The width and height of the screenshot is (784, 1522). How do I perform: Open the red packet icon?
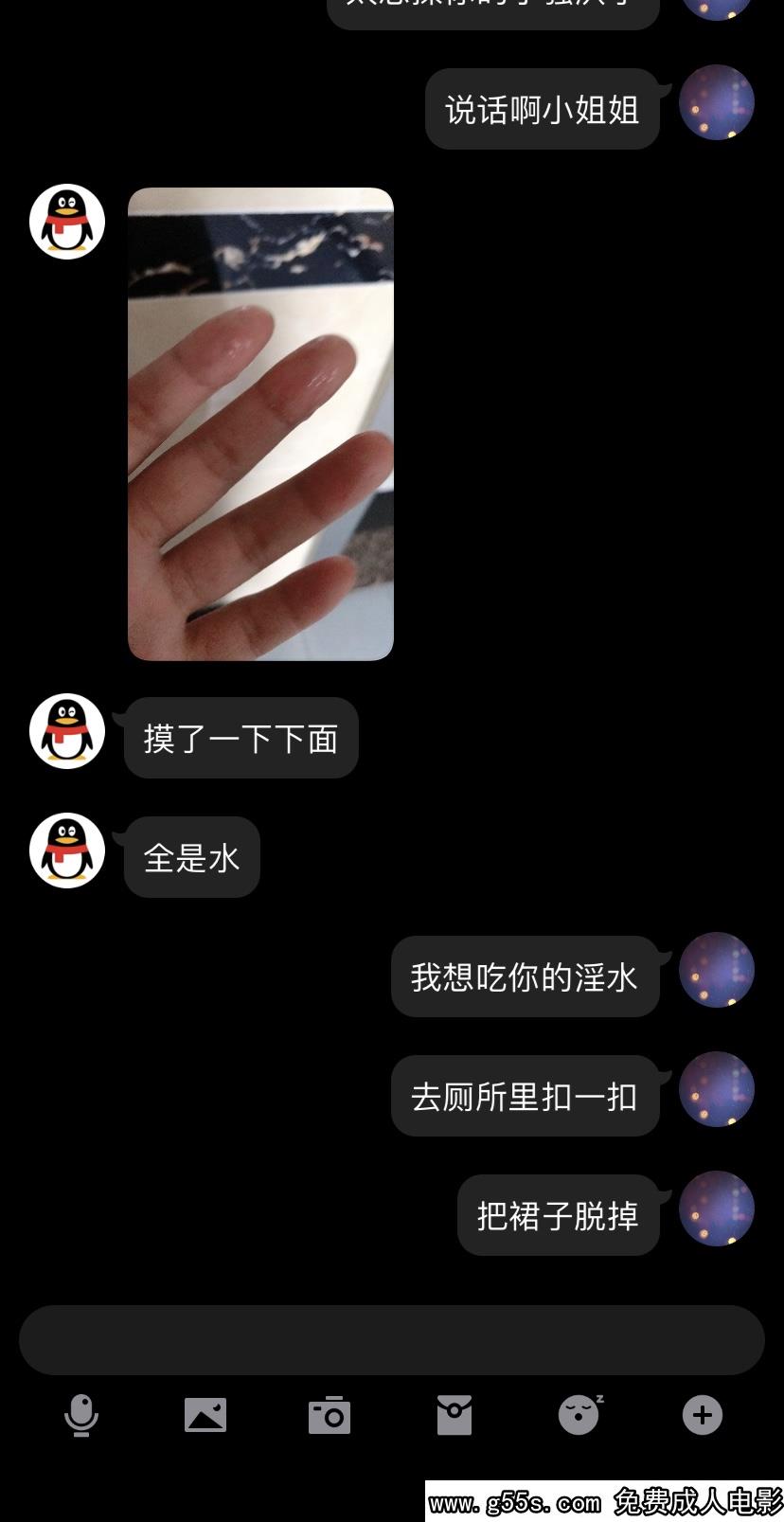click(x=454, y=1416)
